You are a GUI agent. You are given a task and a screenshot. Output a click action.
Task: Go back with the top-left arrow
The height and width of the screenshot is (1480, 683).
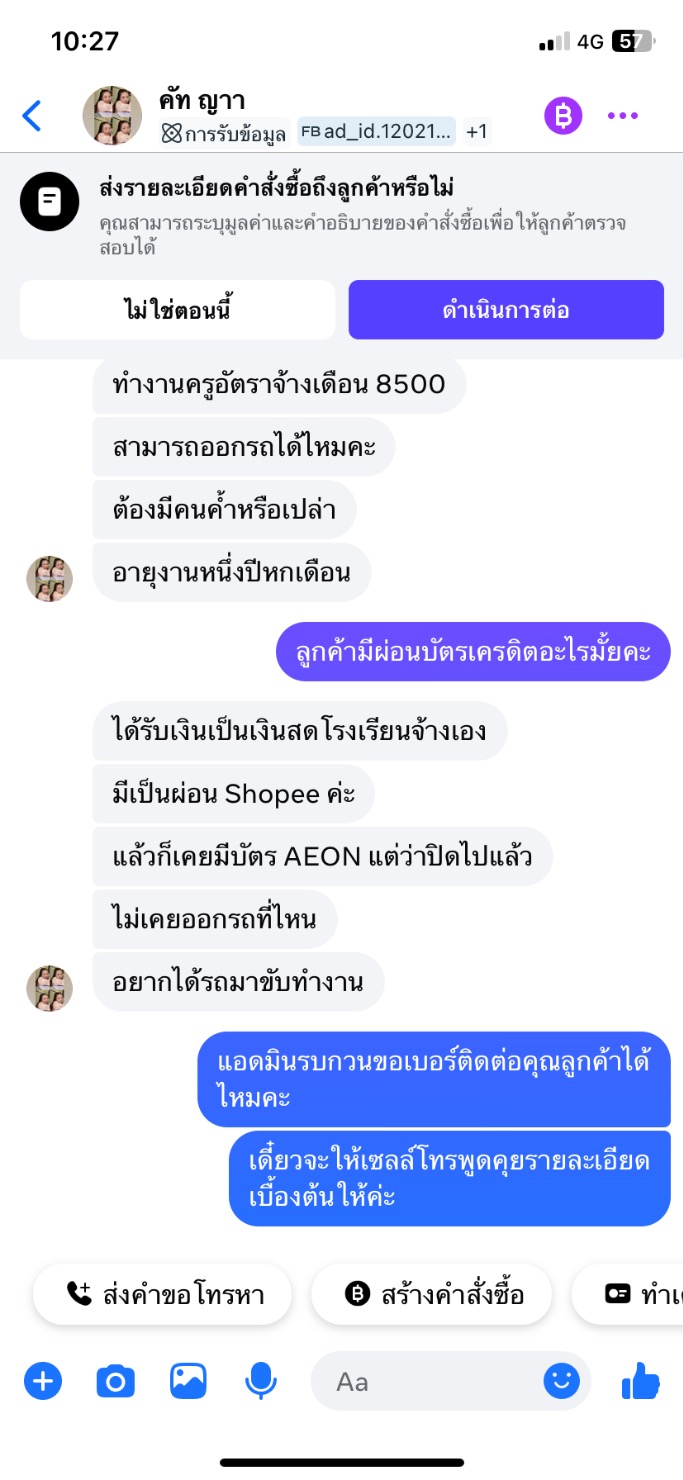pyautogui.click(x=32, y=116)
